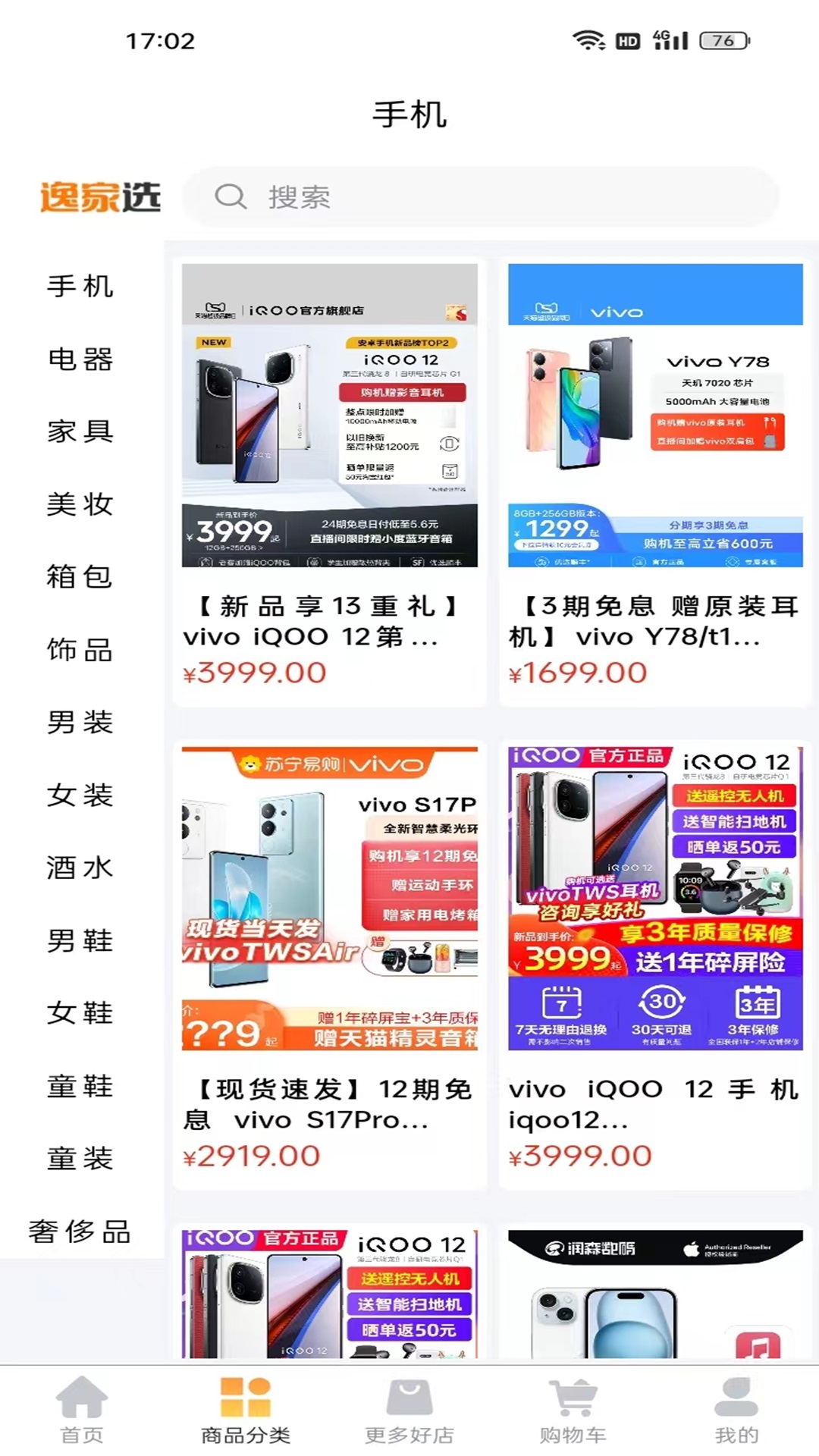Select the 童鞋 sidebar entry
Screen dimensions: 819x1456
(80, 1086)
